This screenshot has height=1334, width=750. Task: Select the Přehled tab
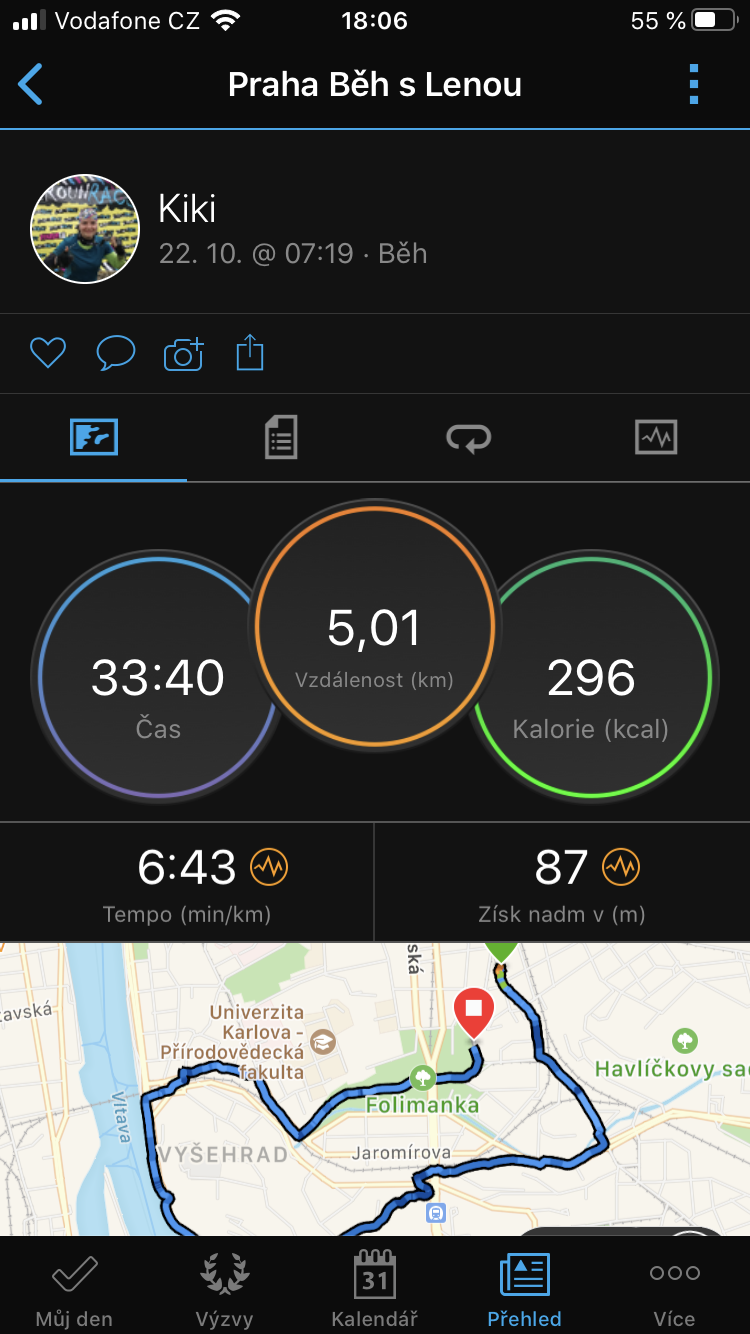(x=525, y=1289)
